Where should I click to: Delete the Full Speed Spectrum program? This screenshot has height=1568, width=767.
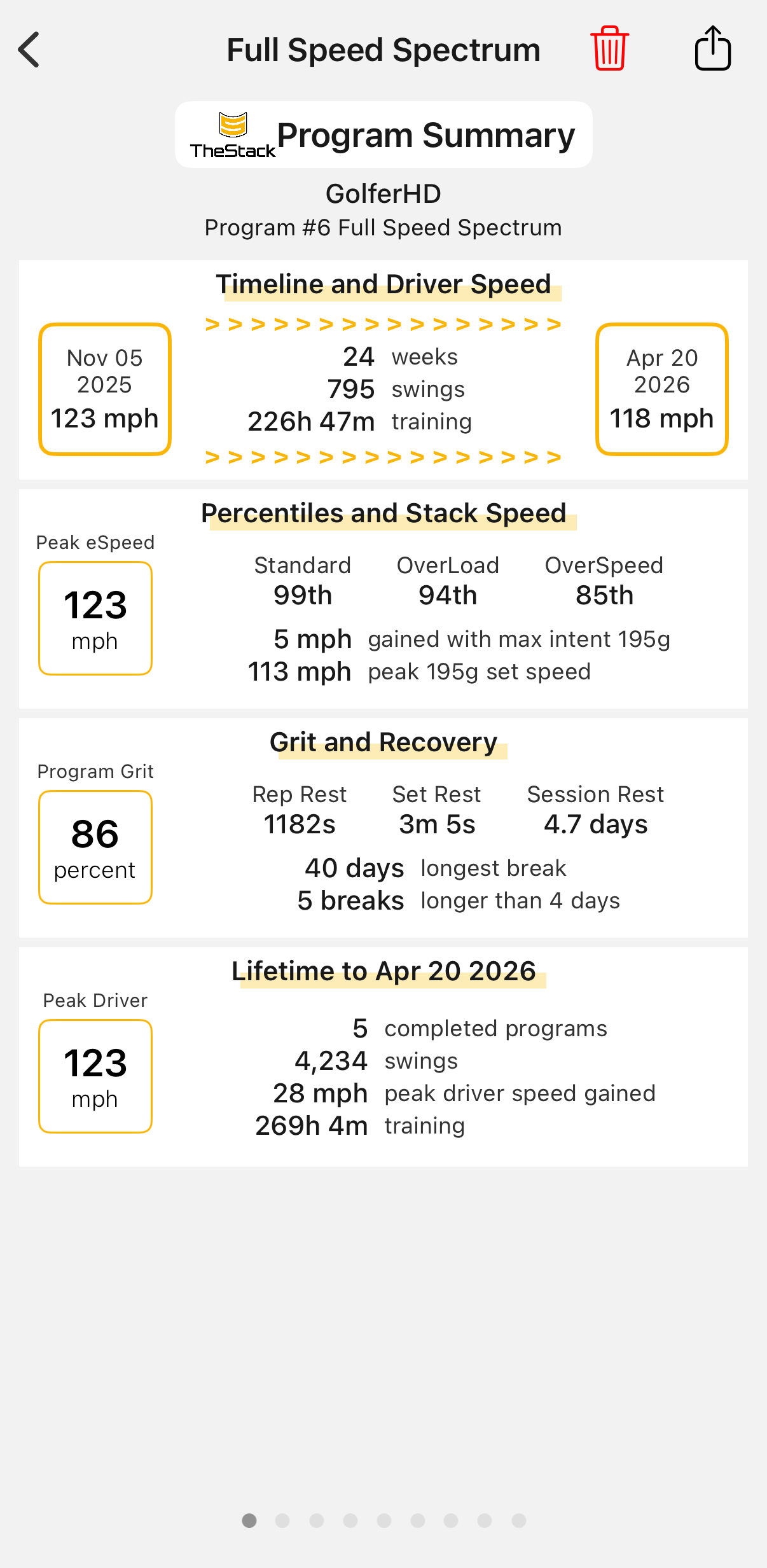point(609,48)
